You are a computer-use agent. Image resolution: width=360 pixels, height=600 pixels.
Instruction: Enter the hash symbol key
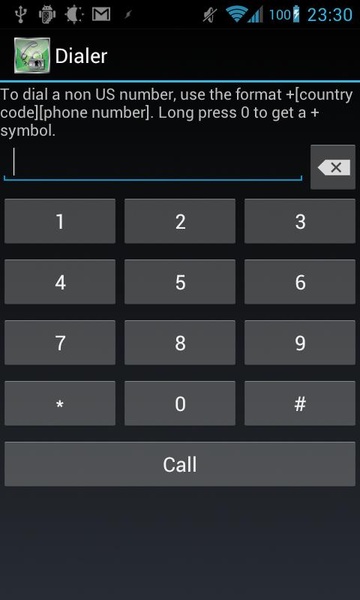pos(300,403)
